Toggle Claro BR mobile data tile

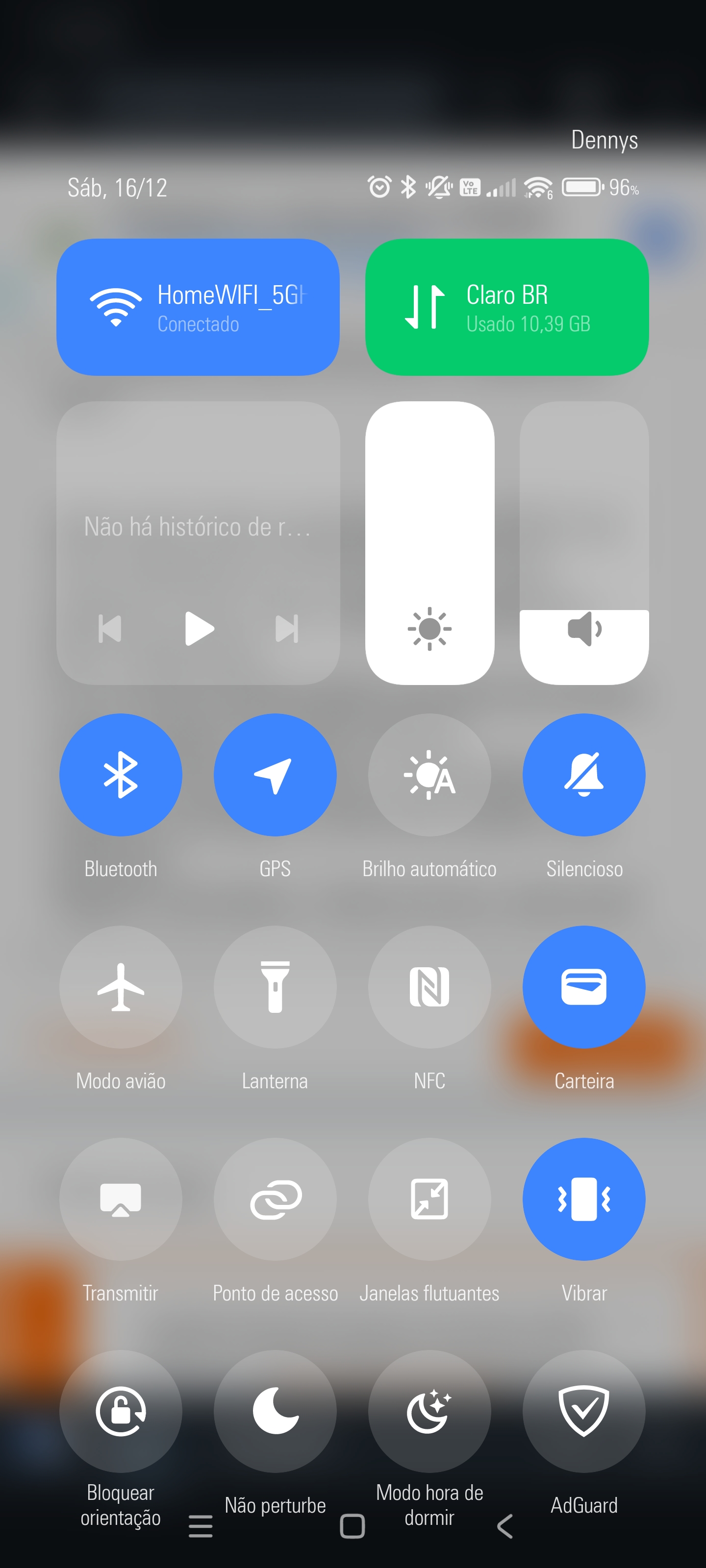coord(507,307)
